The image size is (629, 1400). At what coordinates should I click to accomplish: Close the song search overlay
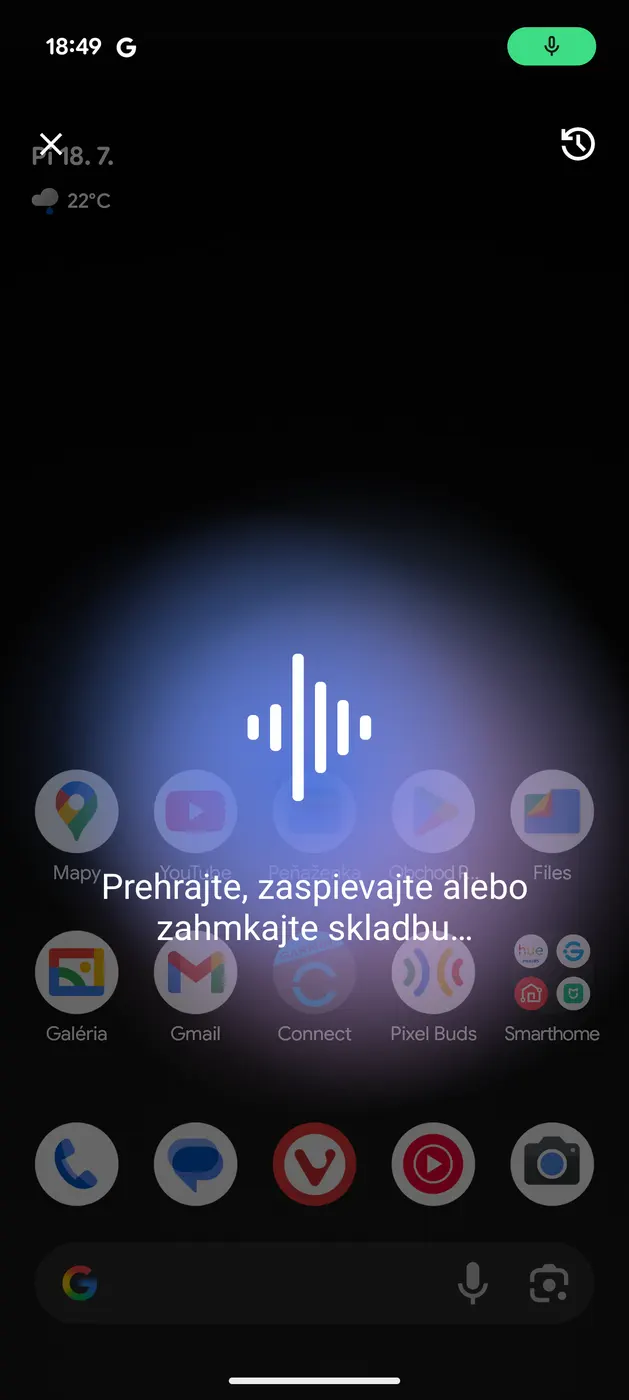click(x=51, y=144)
